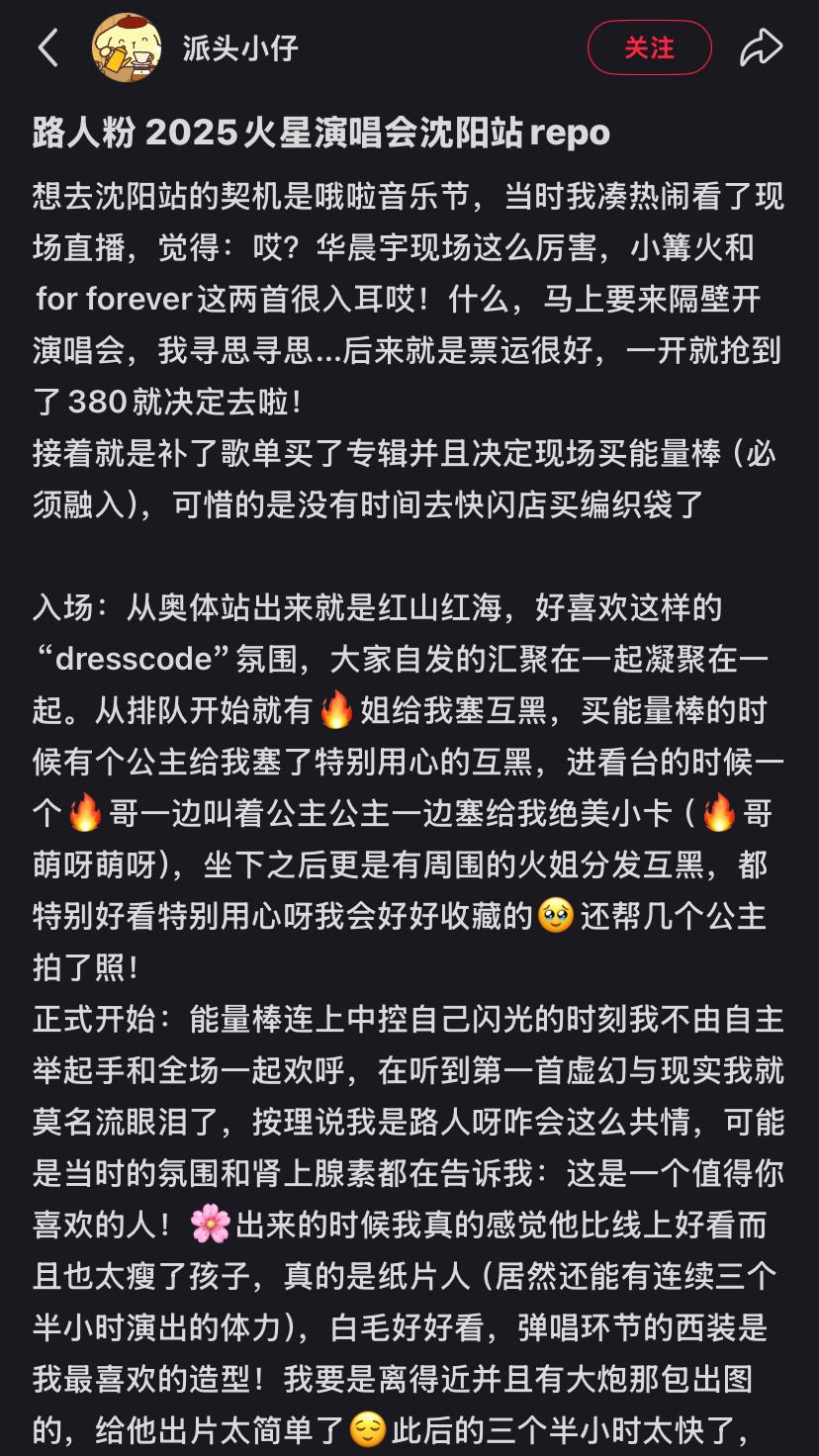Go back using the top arrow

pos(47,47)
